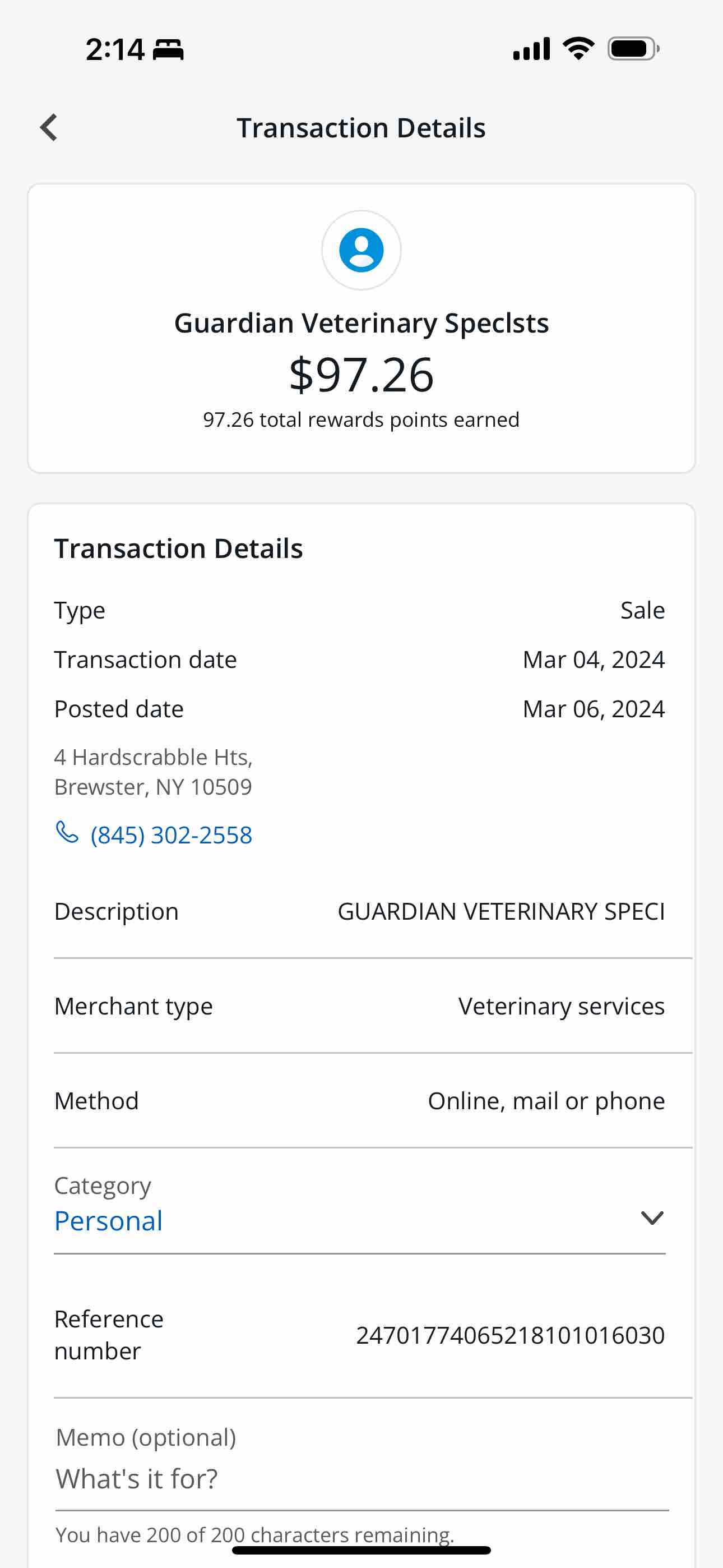Go back from Transaction Details
This screenshot has height=1568, width=723.
coord(49,128)
